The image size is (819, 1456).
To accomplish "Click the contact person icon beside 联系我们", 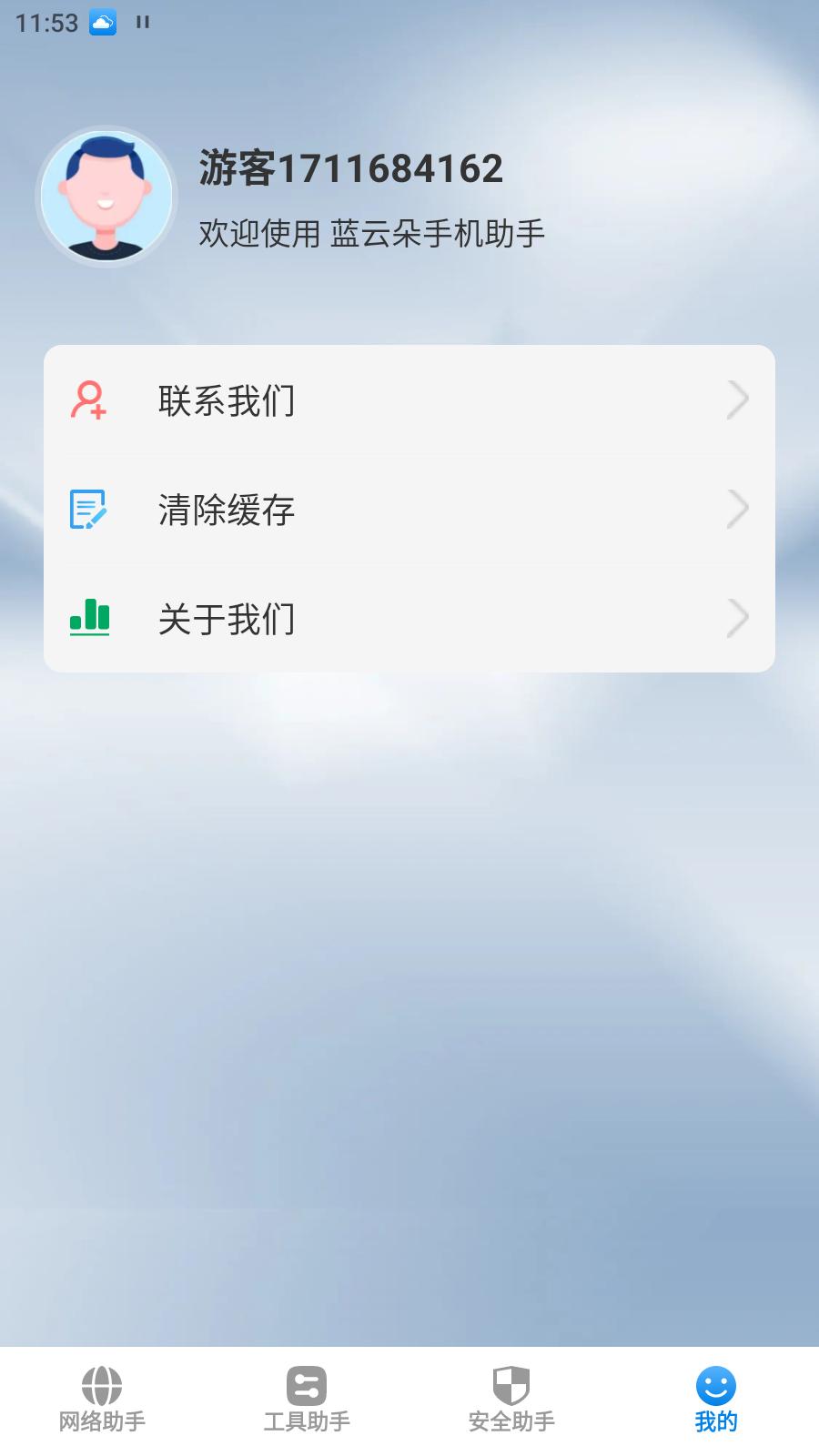I will pyautogui.click(x=88, y=399).
